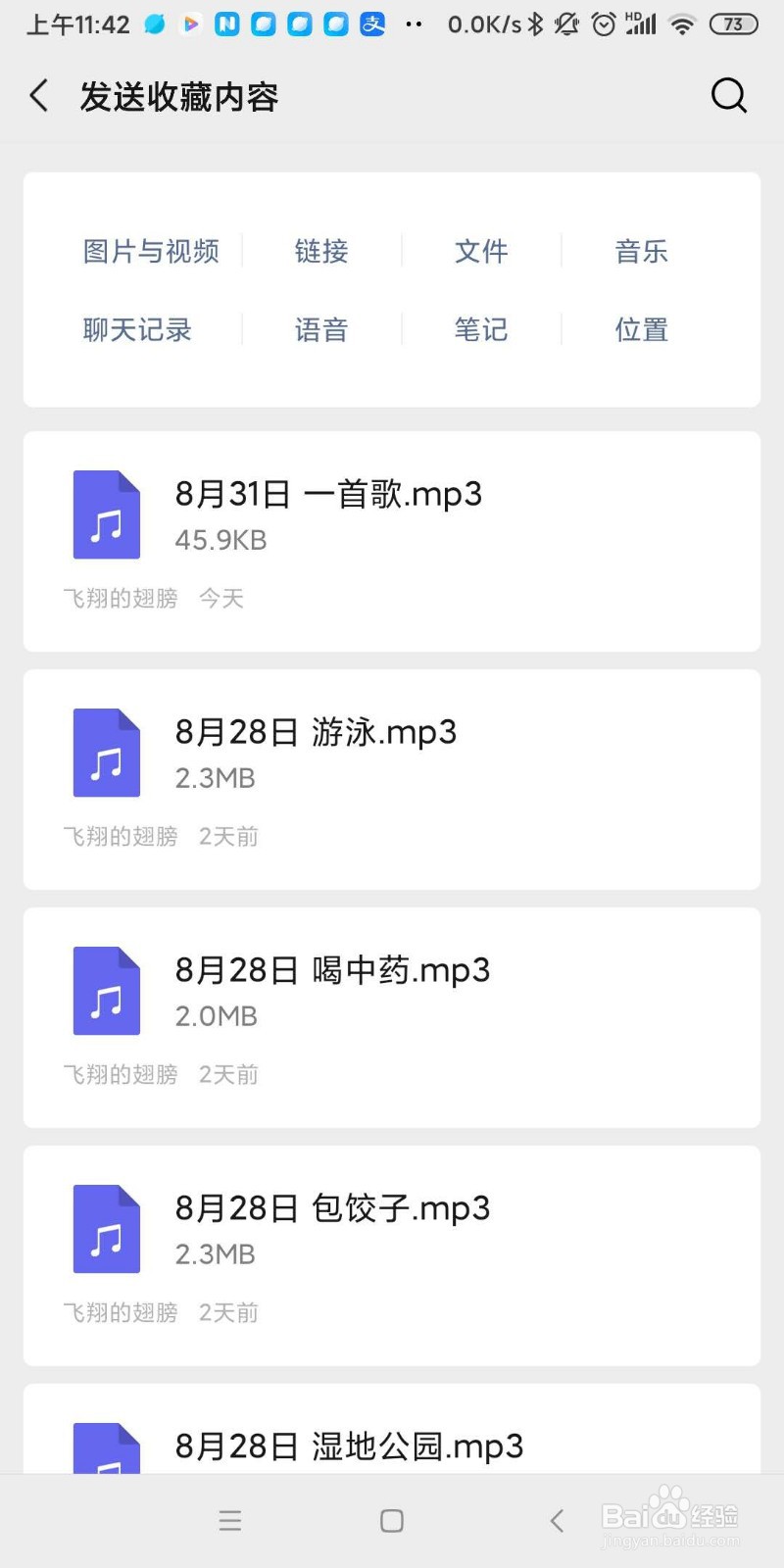784x1568 pixels.
Task: Filter favorites by 语音
Action: (321, 329)
